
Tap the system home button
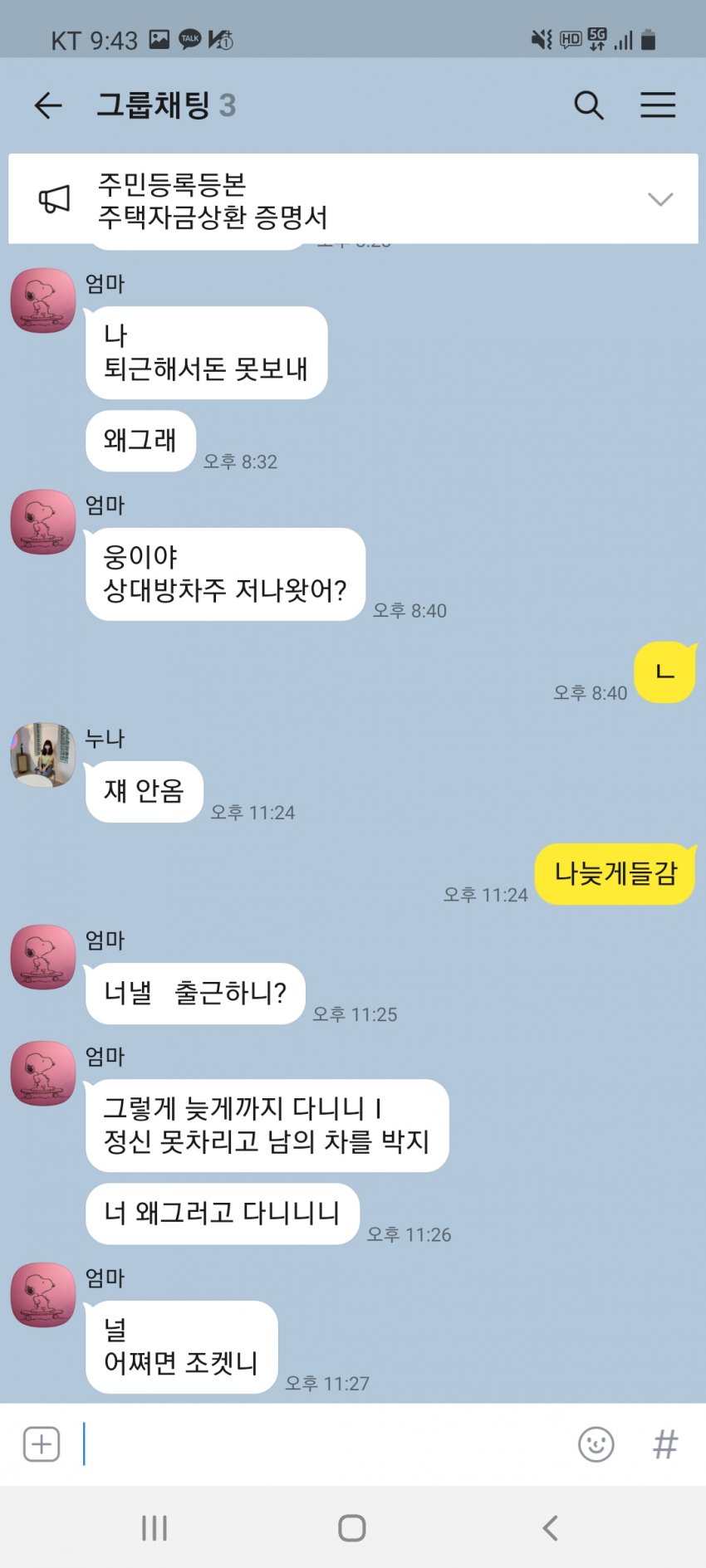(x=352, y=1528)
